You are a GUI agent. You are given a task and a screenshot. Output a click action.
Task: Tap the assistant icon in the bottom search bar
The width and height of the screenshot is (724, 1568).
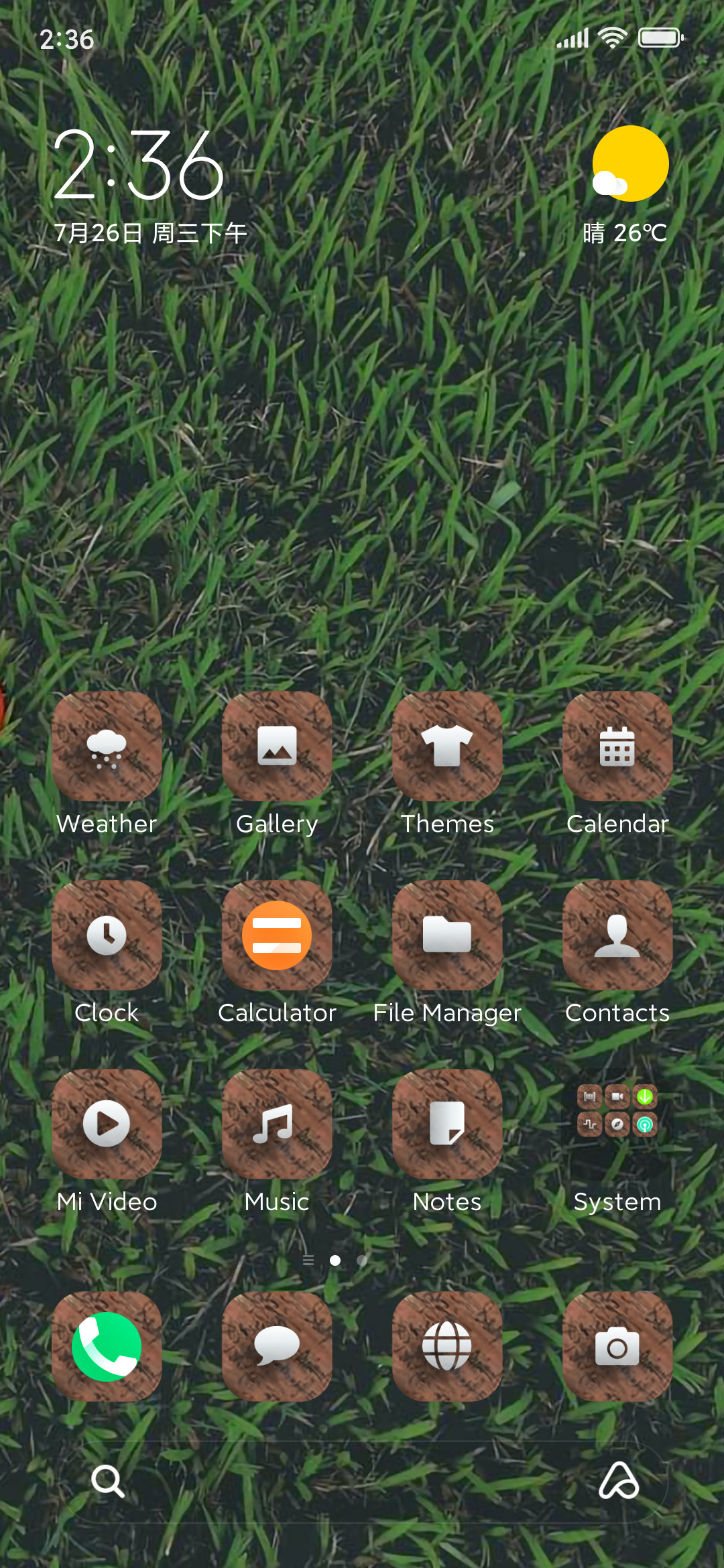[618, 1480]
